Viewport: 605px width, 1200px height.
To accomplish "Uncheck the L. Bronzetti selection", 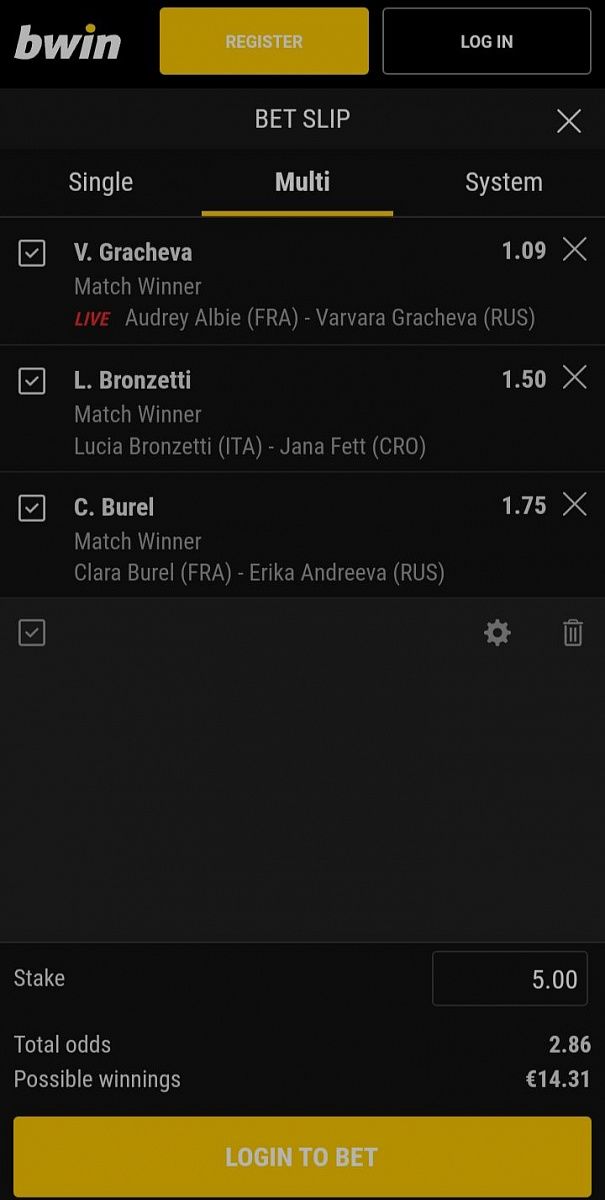I will (32, 381).
